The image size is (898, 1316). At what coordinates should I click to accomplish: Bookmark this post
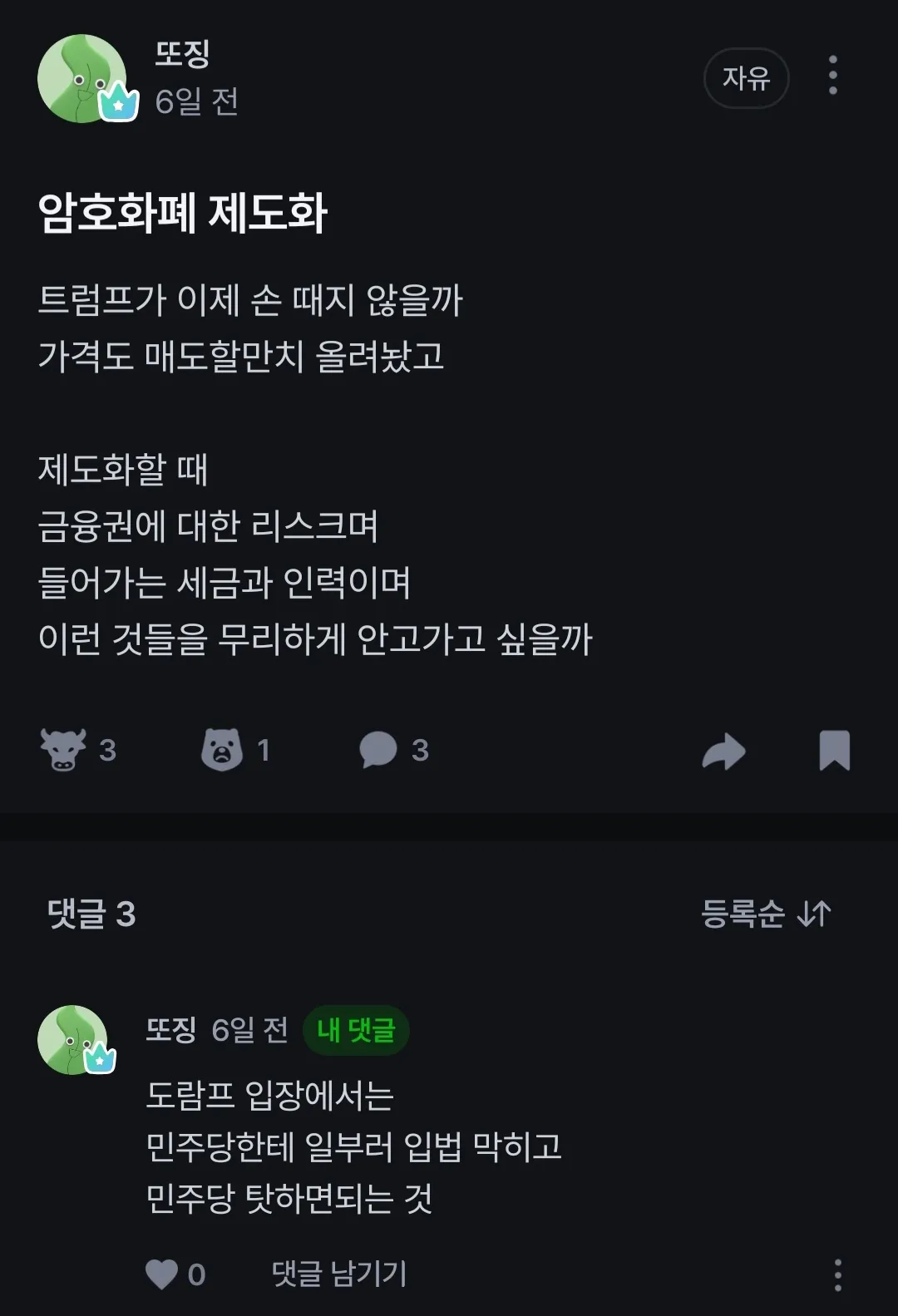click(834, 751)
